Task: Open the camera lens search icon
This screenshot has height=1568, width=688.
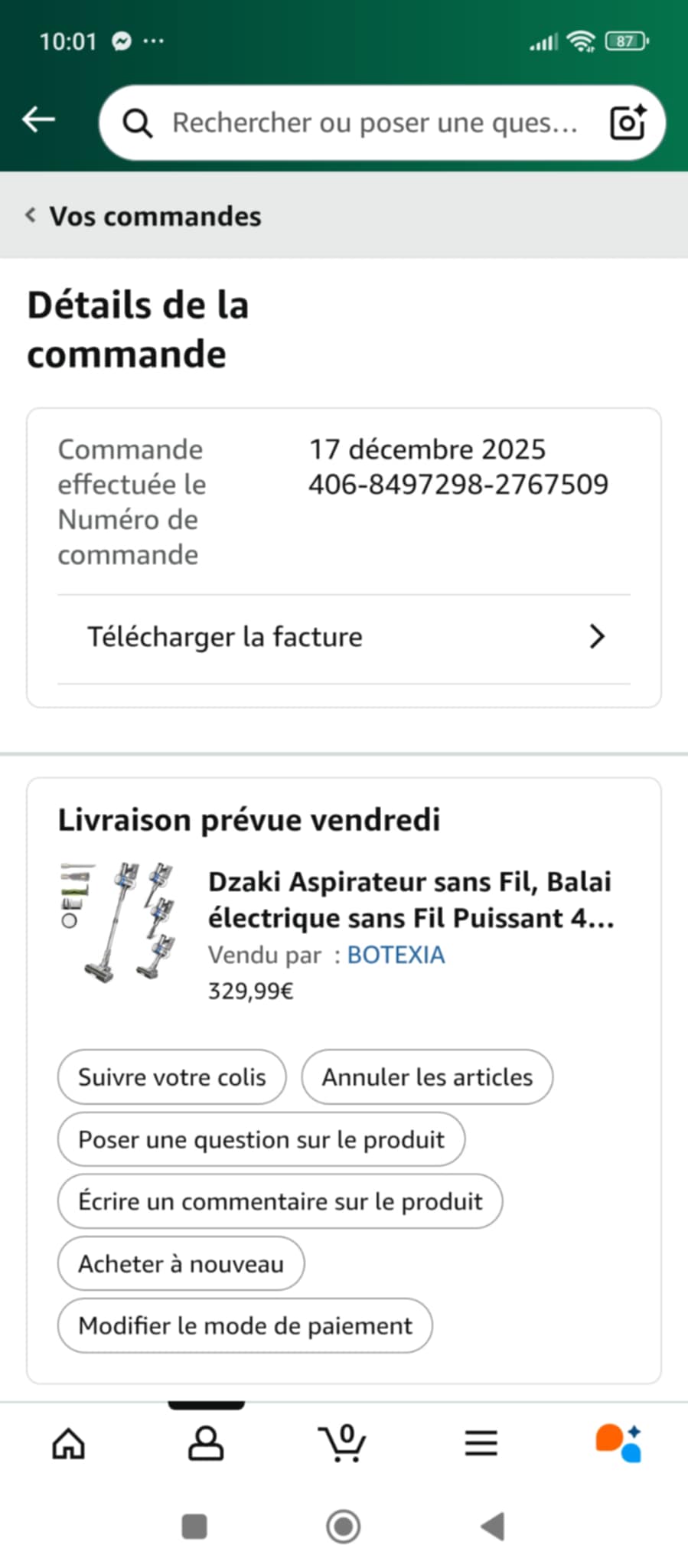Action: tap(628, 122)
